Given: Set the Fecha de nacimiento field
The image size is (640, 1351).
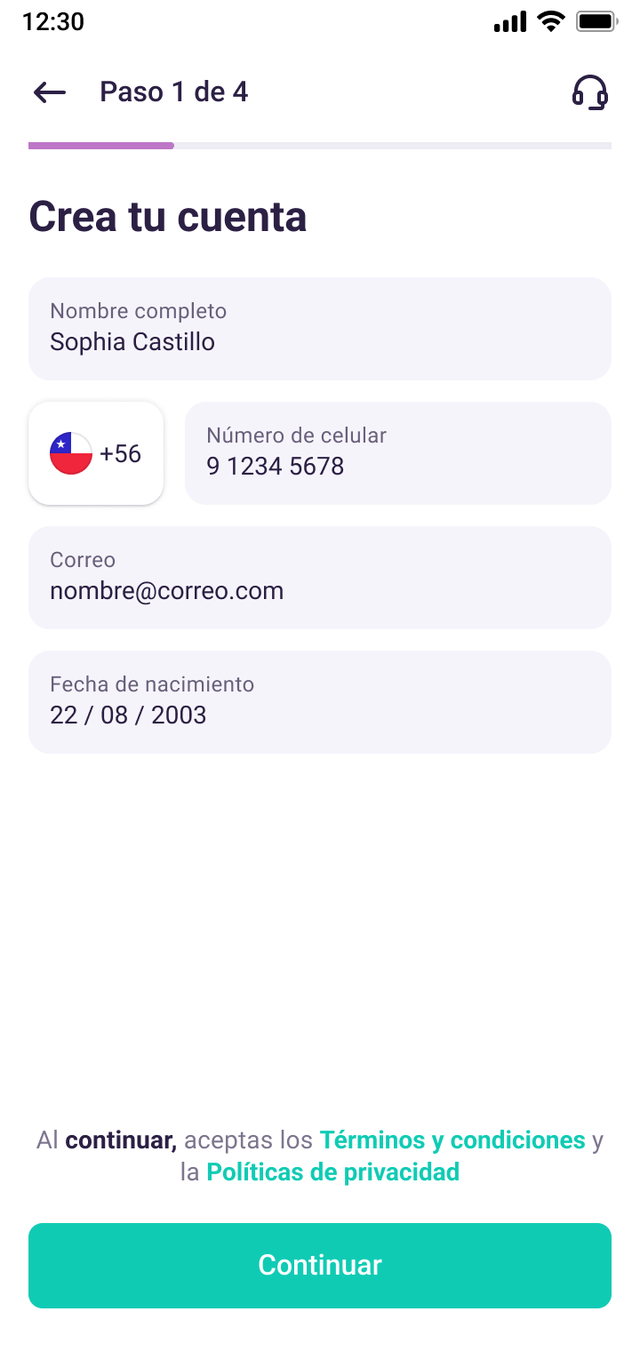Looking at the screenshot, I should 319,702.
